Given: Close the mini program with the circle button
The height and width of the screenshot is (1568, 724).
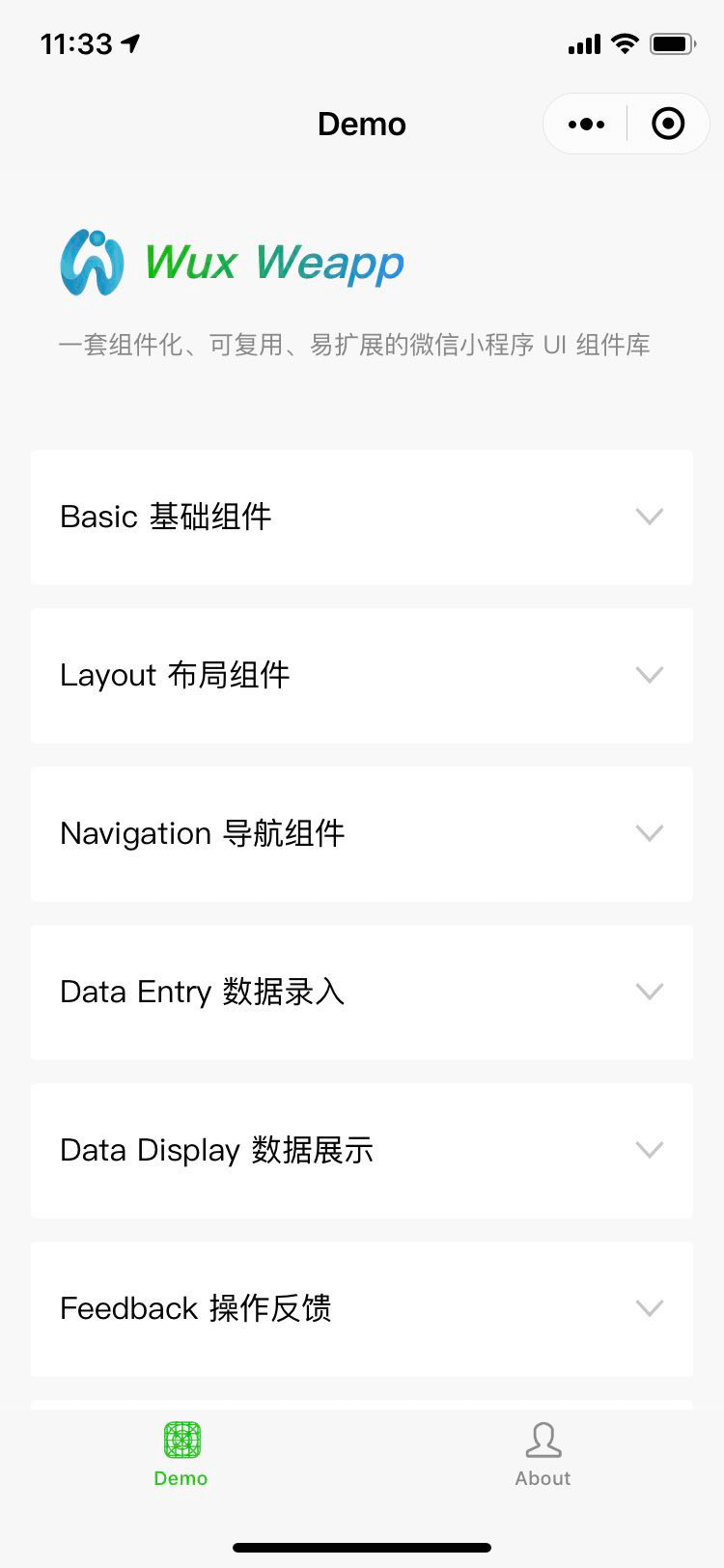Looking at the screenshot, I should click(668, 125).
